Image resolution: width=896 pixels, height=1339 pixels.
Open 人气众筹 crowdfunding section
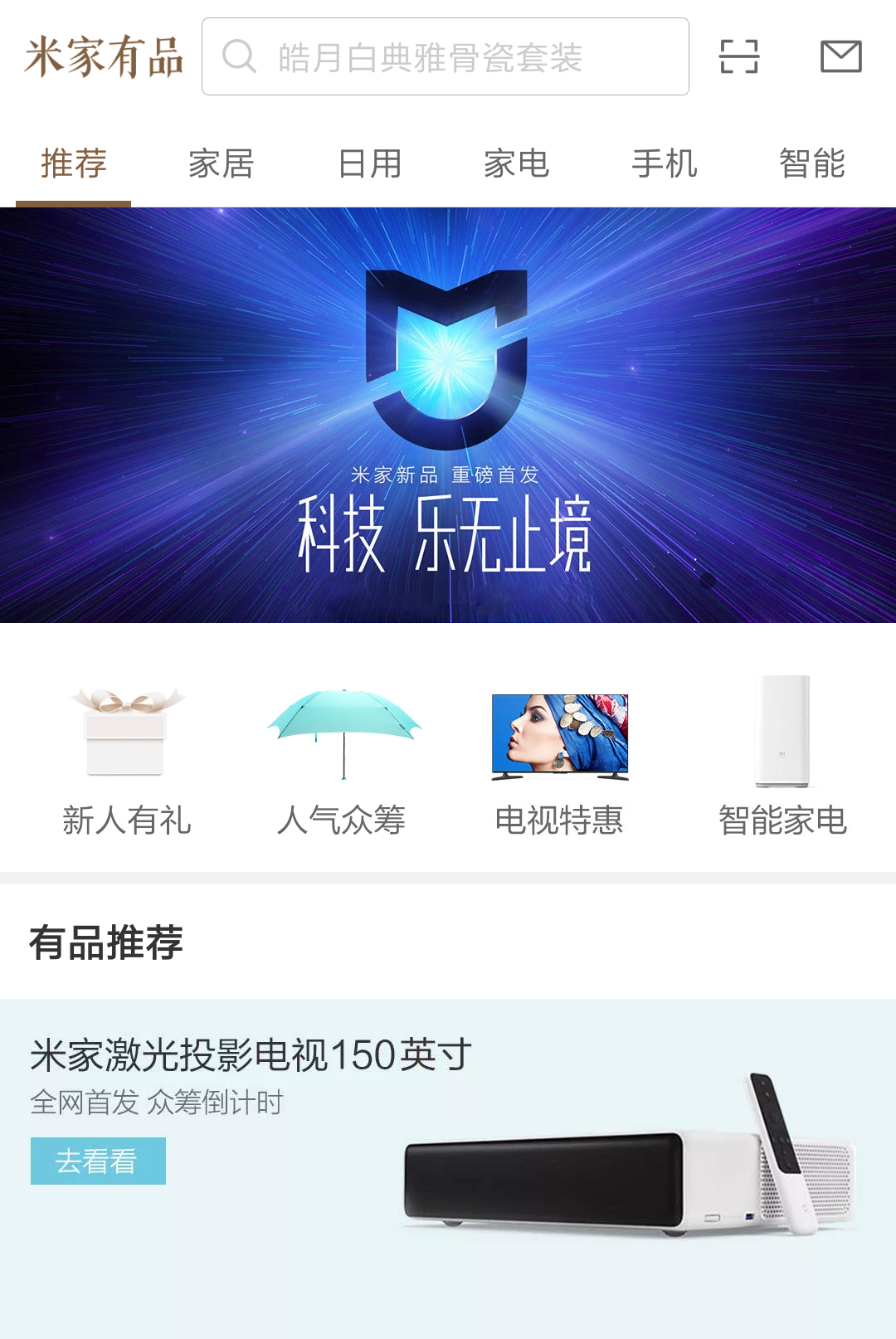pyautogui.click(x=342, y=755)
